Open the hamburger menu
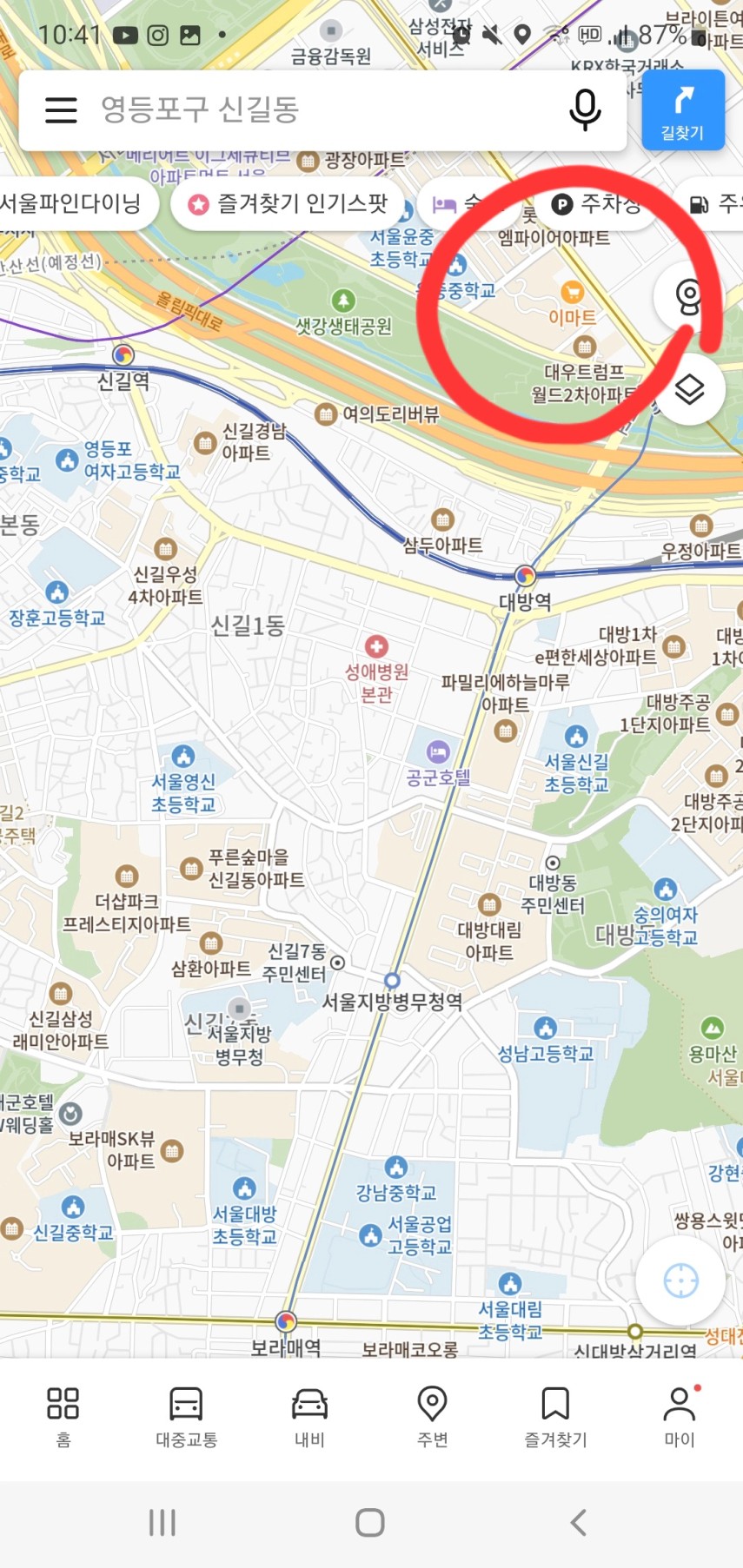The width and height of the screenshot is (743, 1568). click(x=61, y=109)
